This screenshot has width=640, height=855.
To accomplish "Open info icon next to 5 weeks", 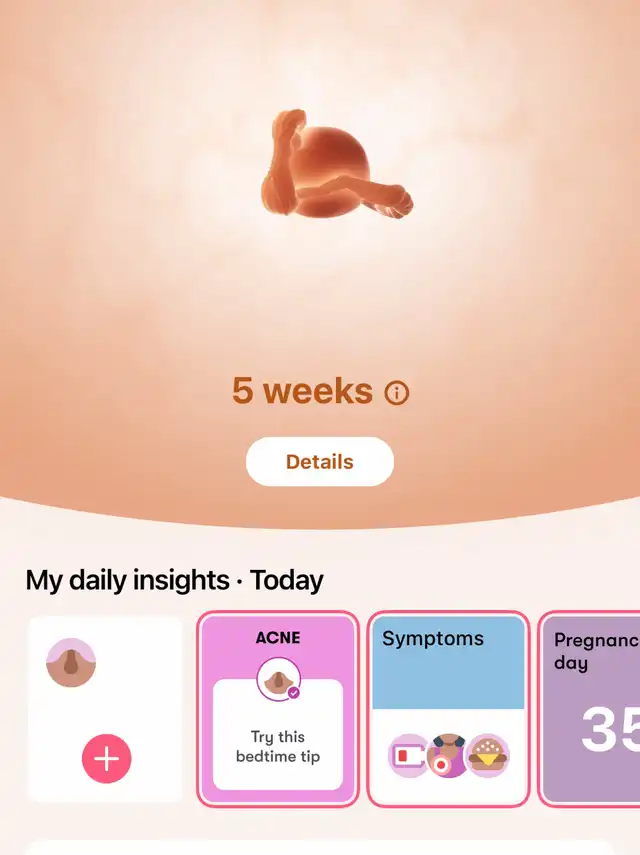I will point(397,393).
